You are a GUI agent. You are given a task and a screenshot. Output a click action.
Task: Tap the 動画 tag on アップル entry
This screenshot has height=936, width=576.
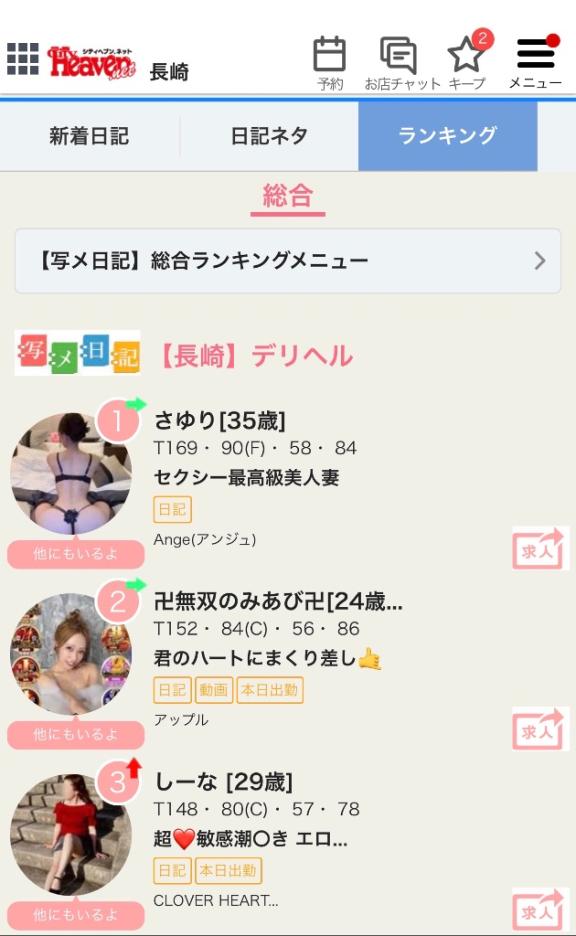tap(214, 690)
